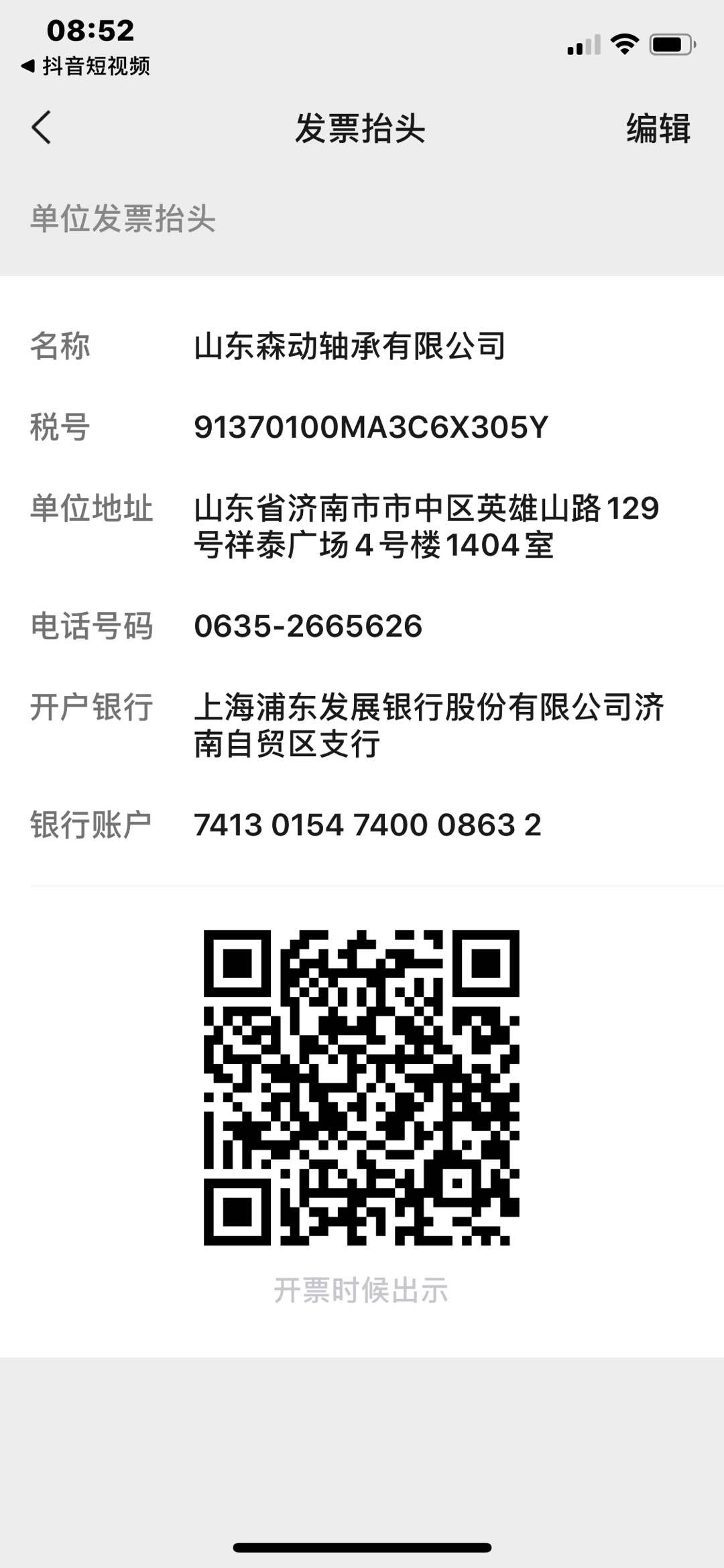Return to 抖音短视频 via the status bar link
Screen dimensions: 724x1568
[x=86, y=66]
